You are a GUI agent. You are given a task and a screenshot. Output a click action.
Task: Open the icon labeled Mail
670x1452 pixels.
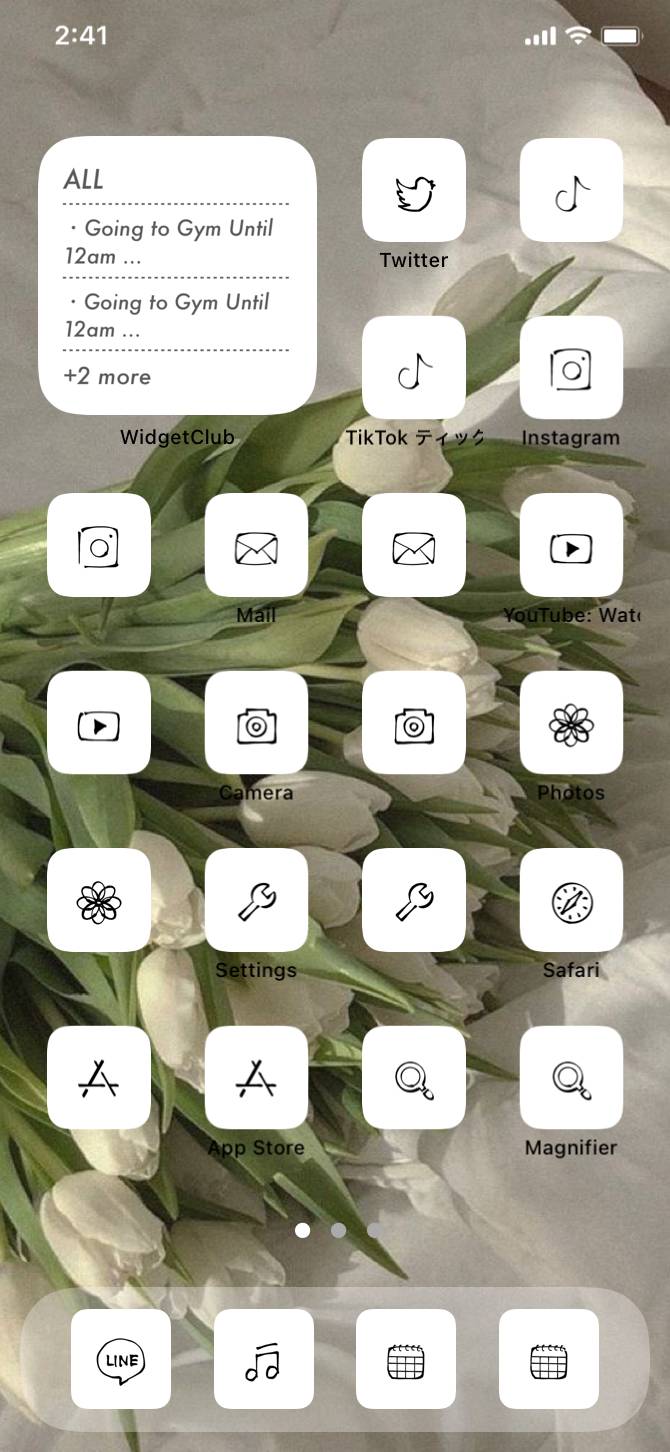(x=256, y=545)
